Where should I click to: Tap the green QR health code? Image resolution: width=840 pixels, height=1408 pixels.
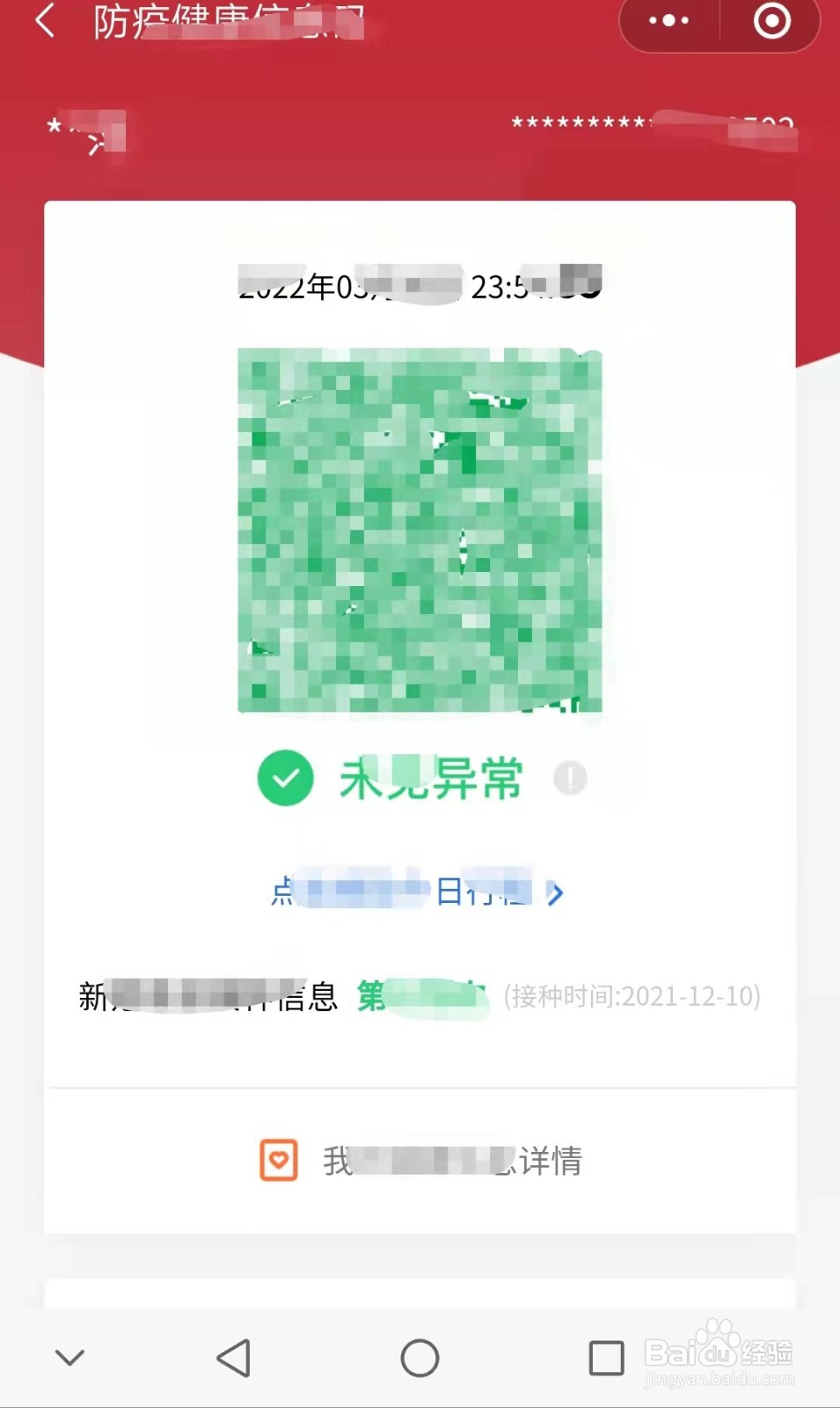click(x=420, y=530)
